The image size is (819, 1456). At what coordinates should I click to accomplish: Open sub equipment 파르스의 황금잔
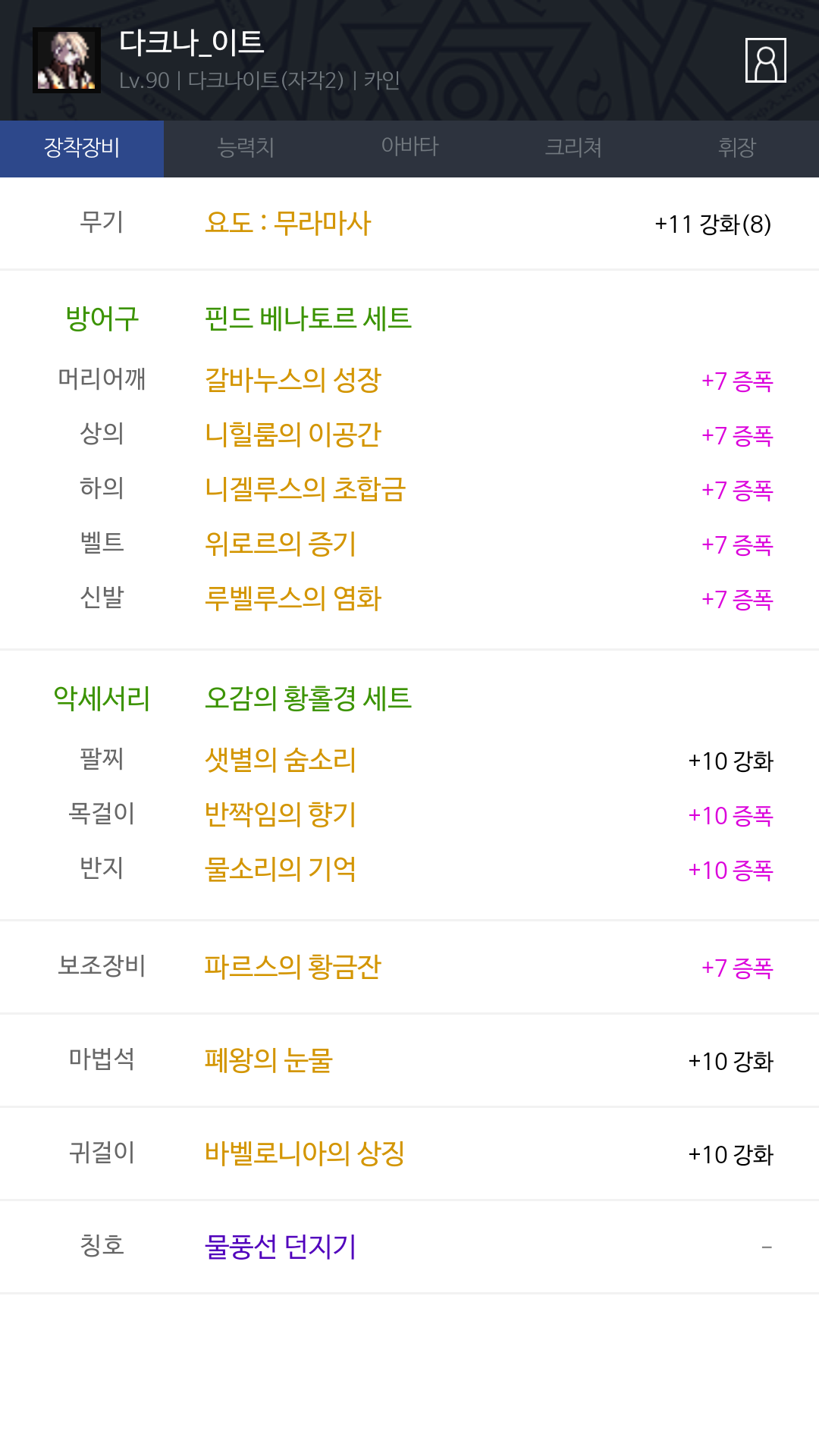coord(293,967)
